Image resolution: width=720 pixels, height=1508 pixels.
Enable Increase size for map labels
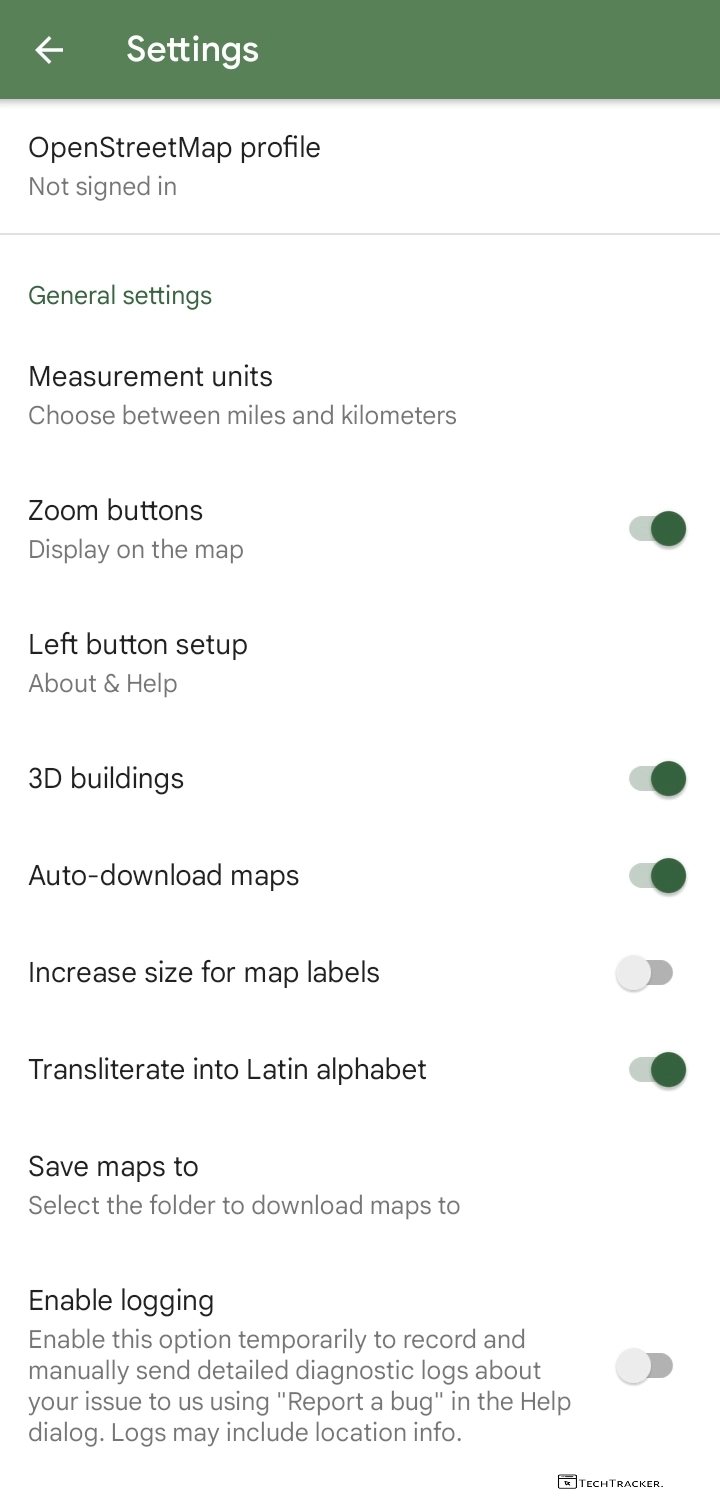pyautogui.click(x=646, y=972)
